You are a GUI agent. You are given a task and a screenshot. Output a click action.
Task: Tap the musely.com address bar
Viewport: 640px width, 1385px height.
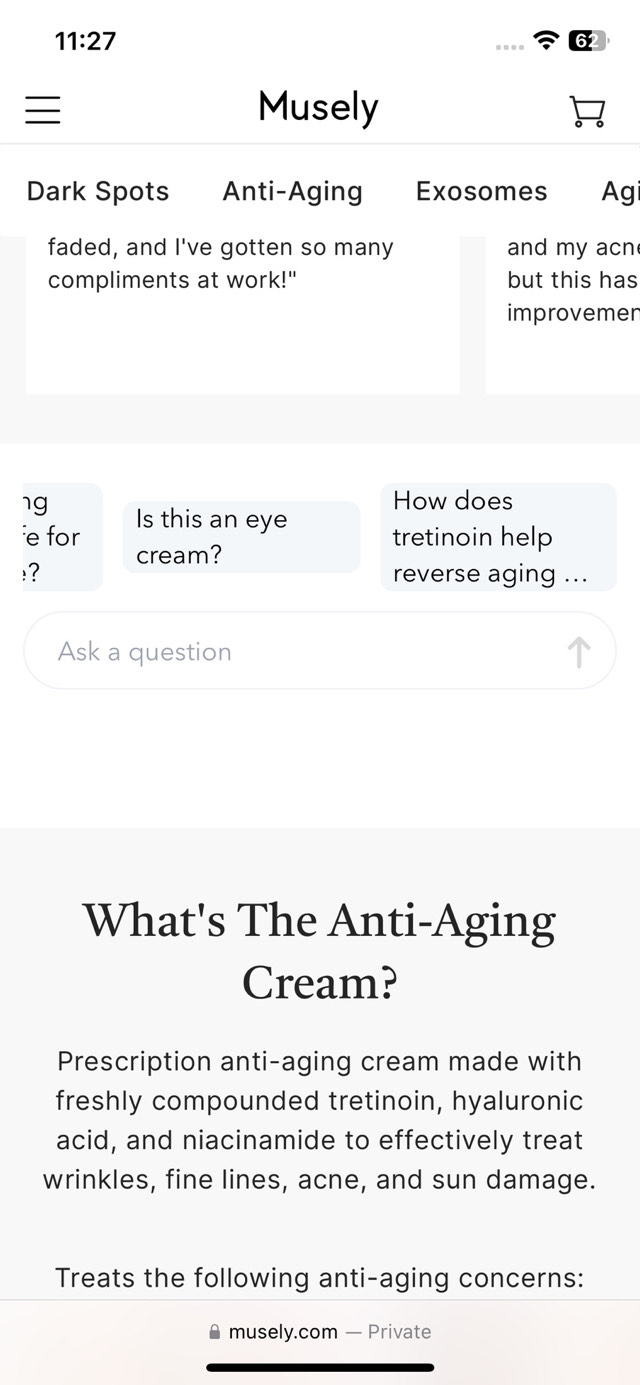pyautogui.click(x=320, y=1332)
